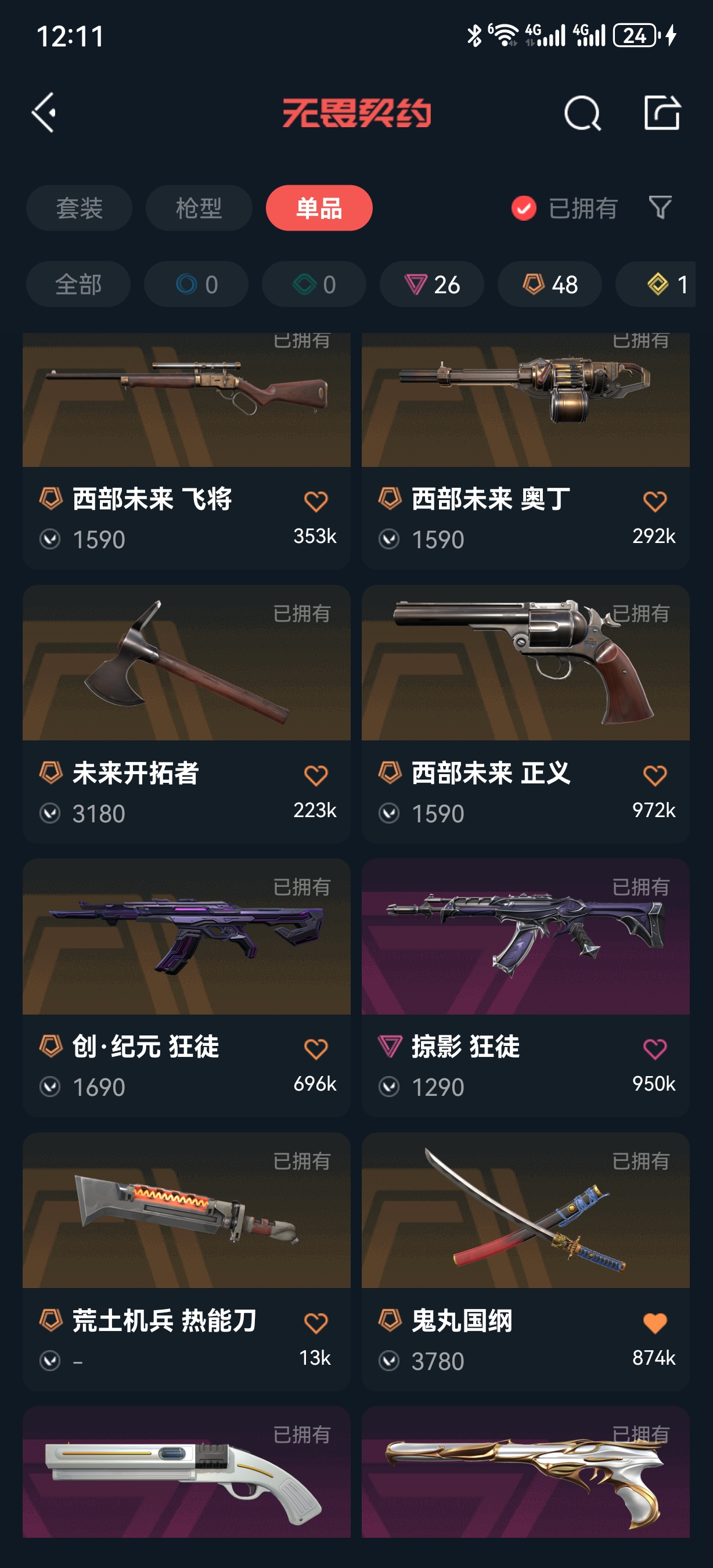Open the 西部未来 飞将 skin card
The width and height of the screenshot is (713, 1568).
(x=186, y=451)
